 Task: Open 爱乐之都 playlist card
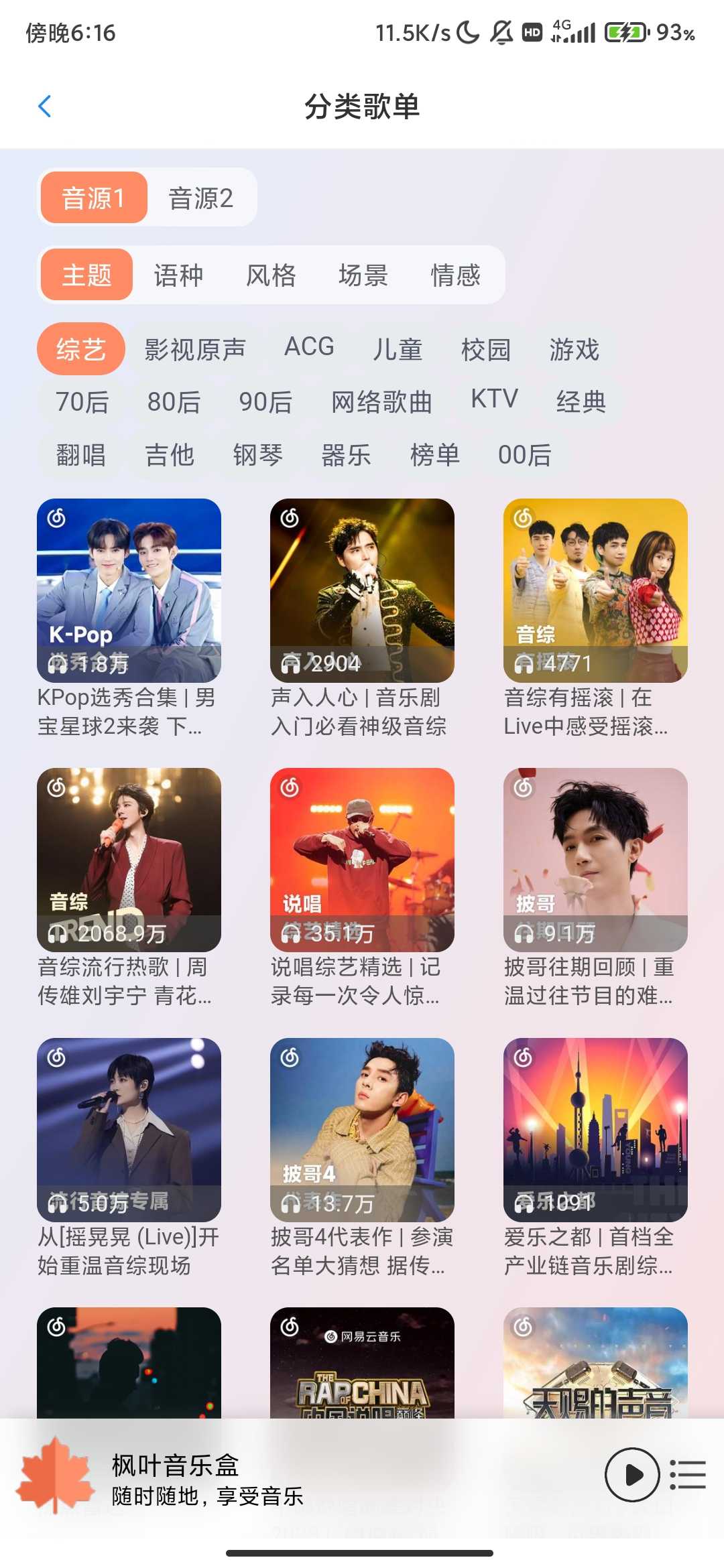(595, 1130)
